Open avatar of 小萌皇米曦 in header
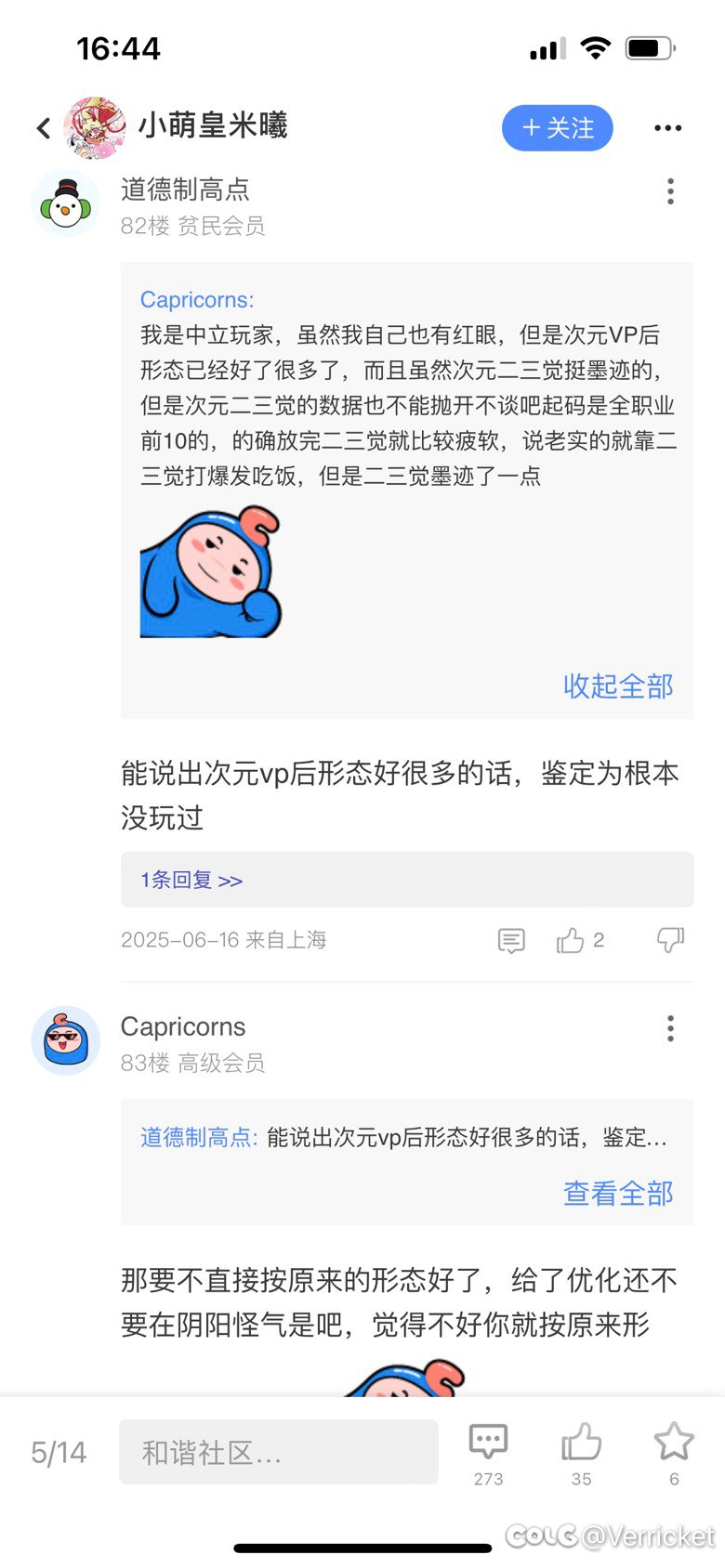The height and width of the screenshot is (1568, 725). tap(94, 127)
